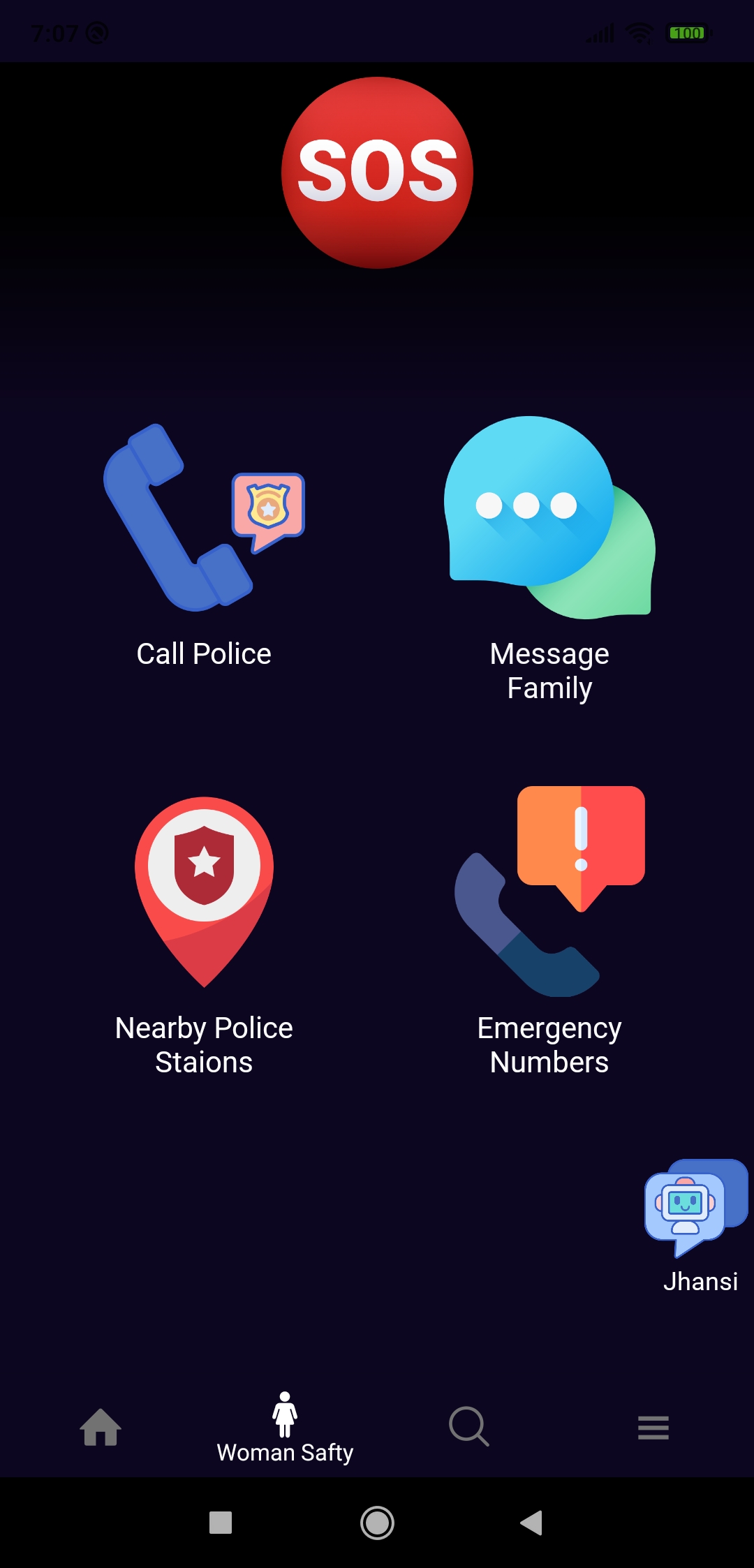Select Message Family tile
The height and width of the screenshot is (1568, 754).
(x=549, y=559)
